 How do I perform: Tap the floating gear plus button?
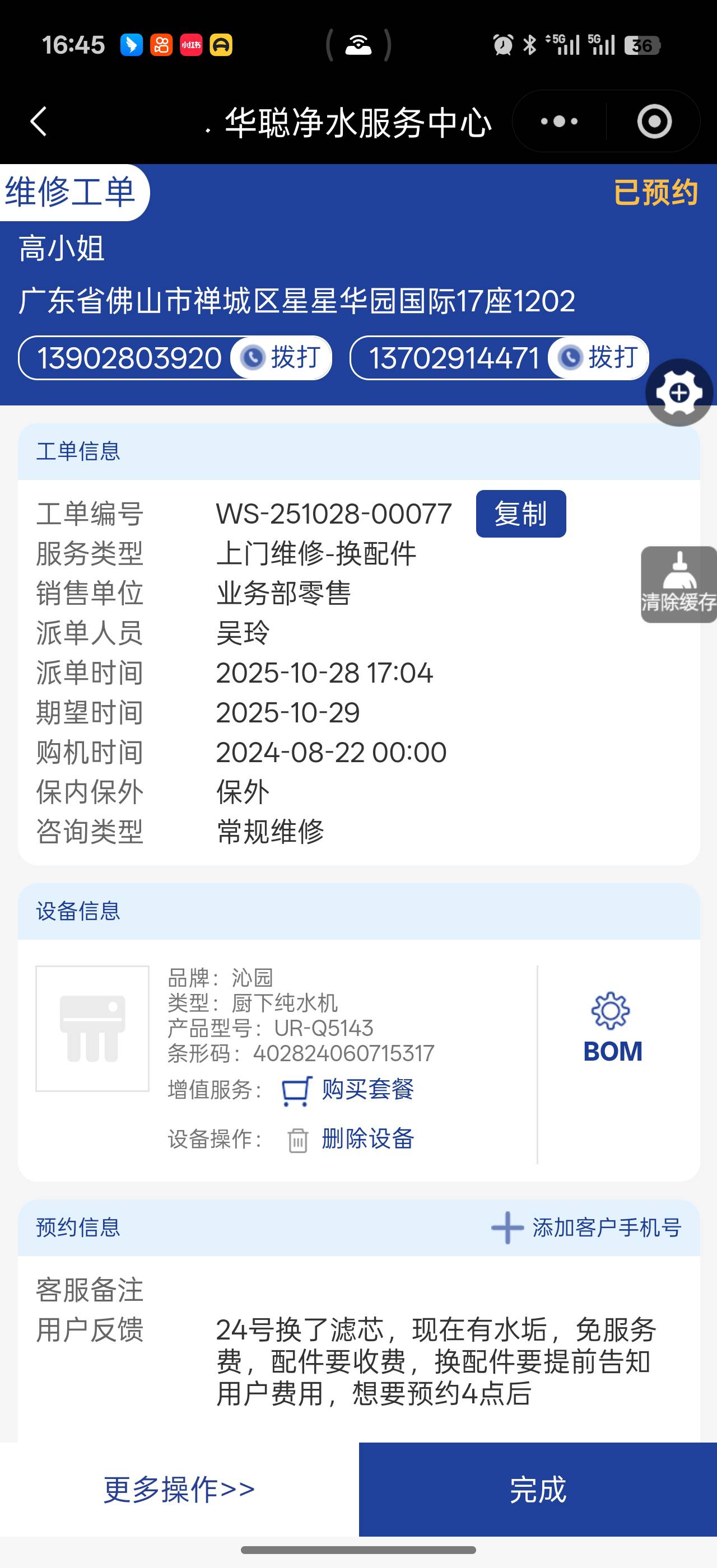[679, 393]
